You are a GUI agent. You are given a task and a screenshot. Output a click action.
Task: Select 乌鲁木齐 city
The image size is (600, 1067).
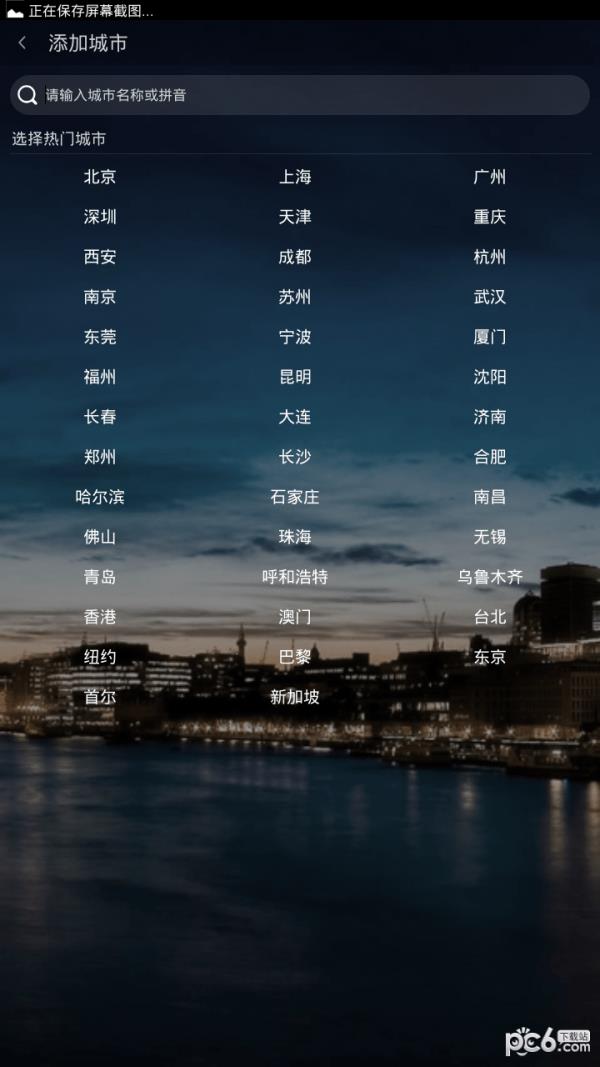[490, 577]
